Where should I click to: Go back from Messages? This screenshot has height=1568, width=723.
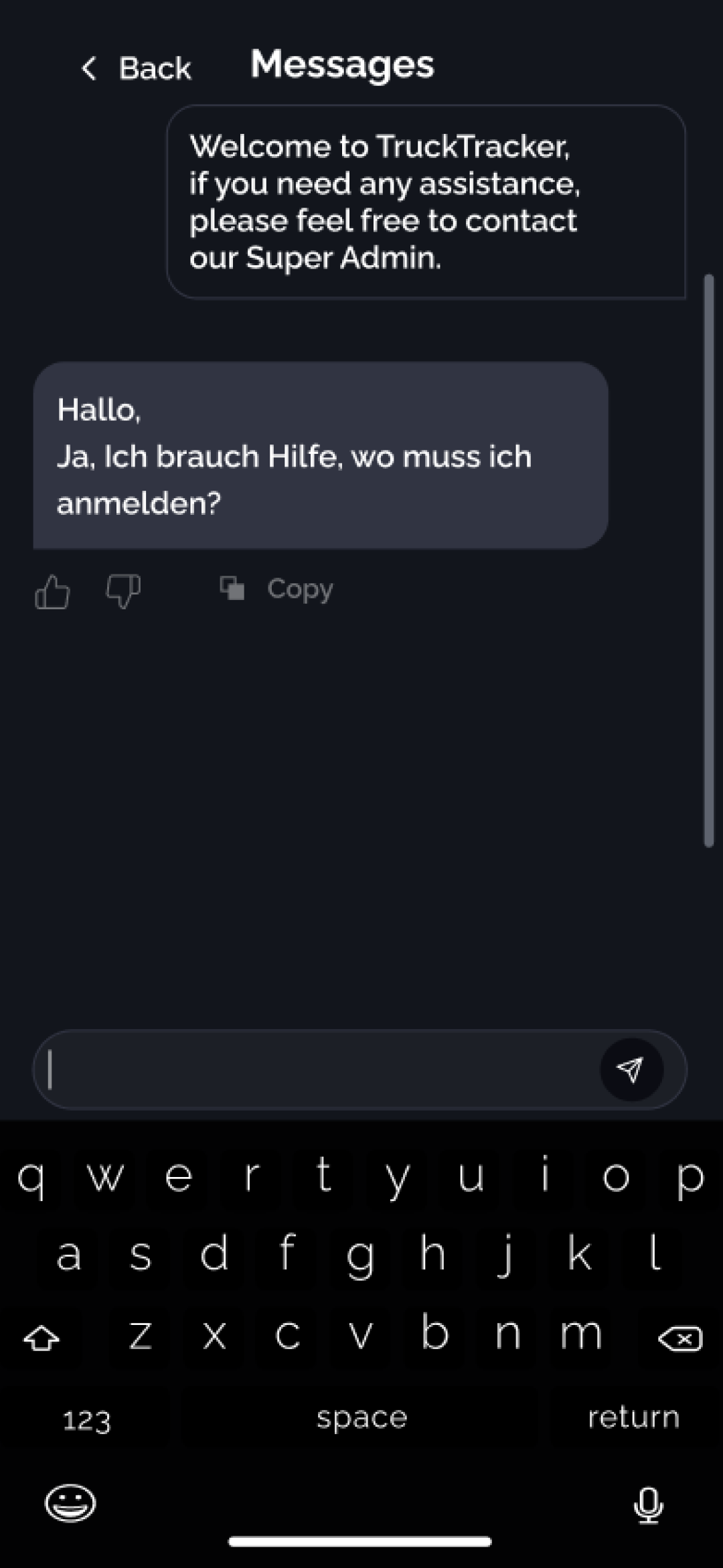pyautogui.click(x=136, y=68)
